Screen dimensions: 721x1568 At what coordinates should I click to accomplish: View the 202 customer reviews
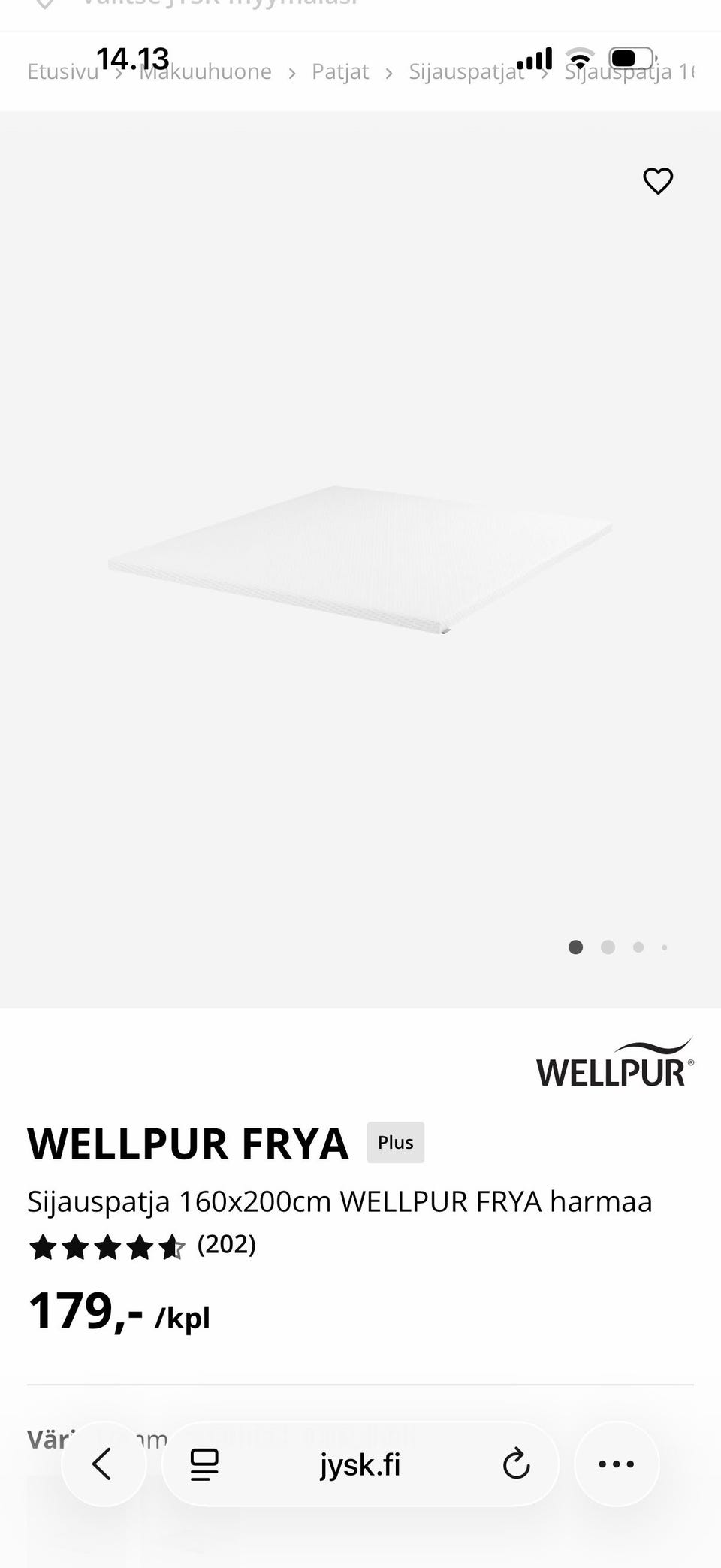[x=226, y=1244]
